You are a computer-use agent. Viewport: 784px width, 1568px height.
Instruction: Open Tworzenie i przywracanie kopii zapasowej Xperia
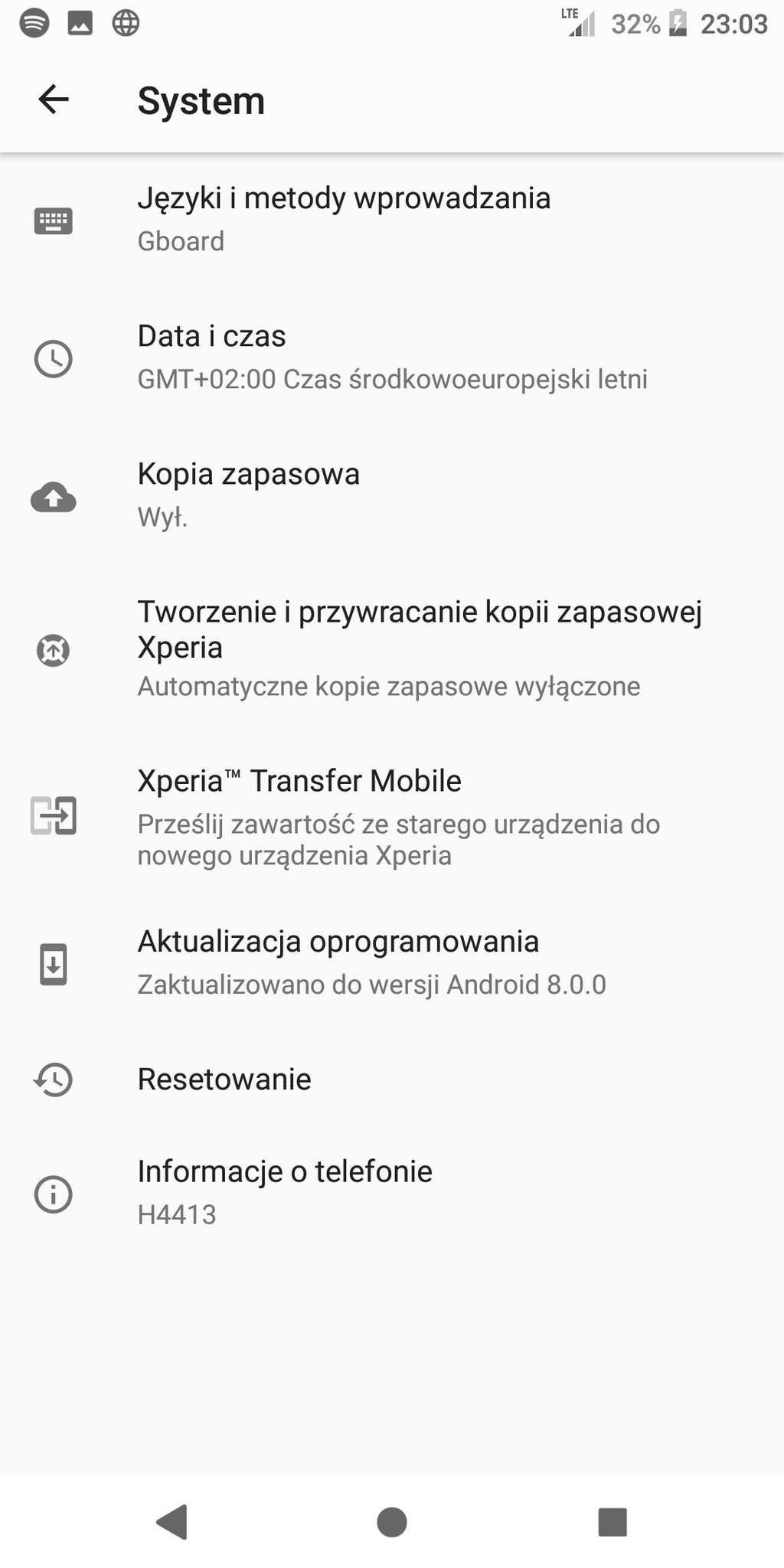(x=392, y=648)
